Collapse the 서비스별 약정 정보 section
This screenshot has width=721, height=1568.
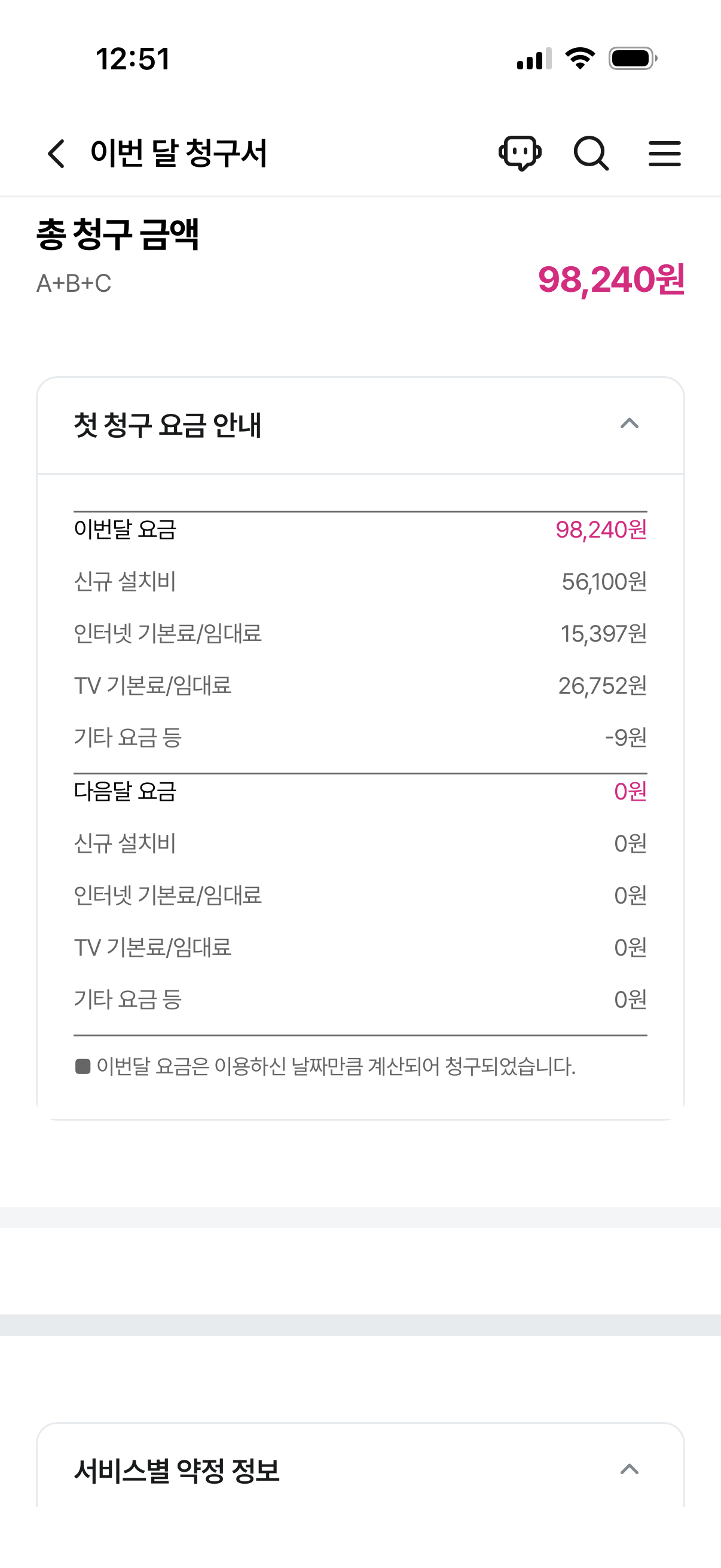(x=629, y=1469)
